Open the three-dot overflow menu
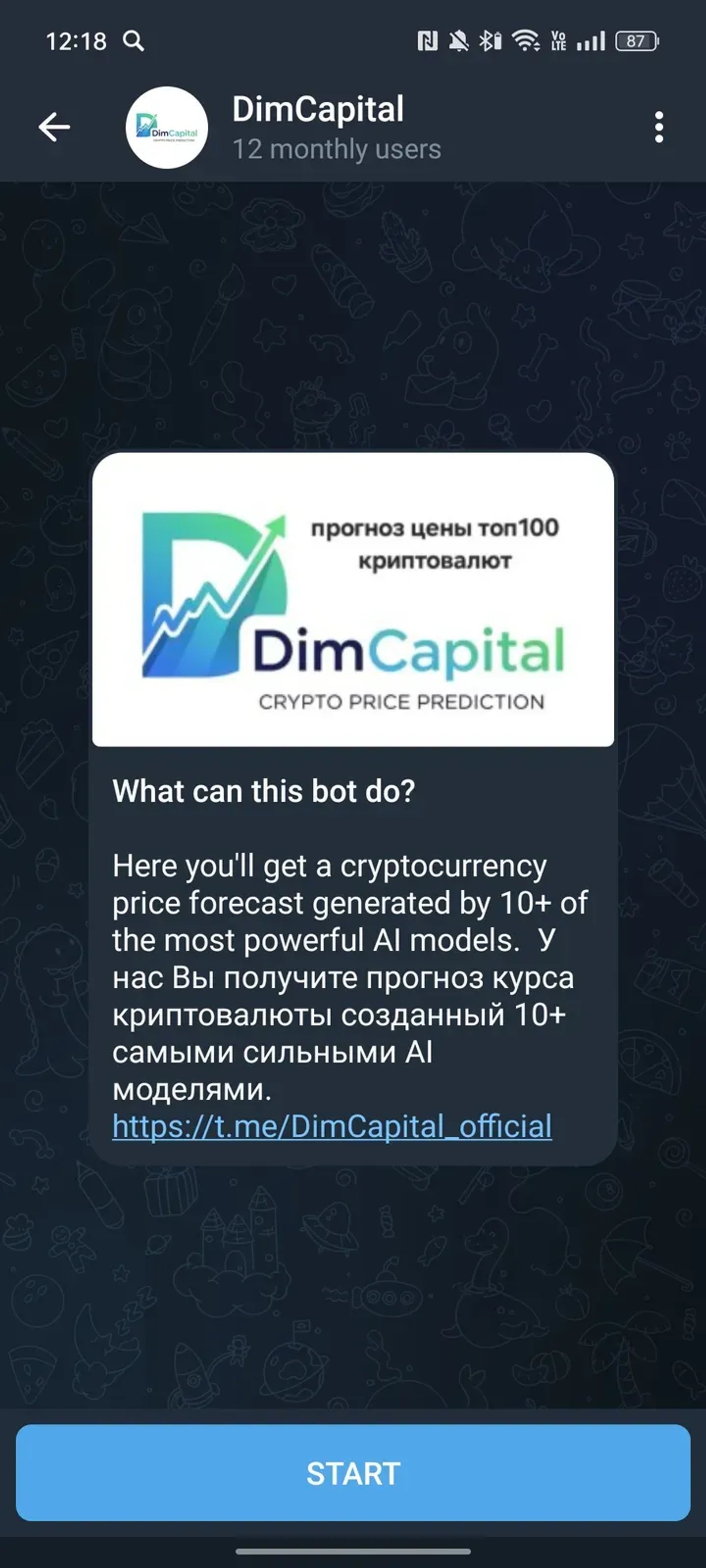The height and width of the screenshot is (1568, 706). click(x=658, y=127)
